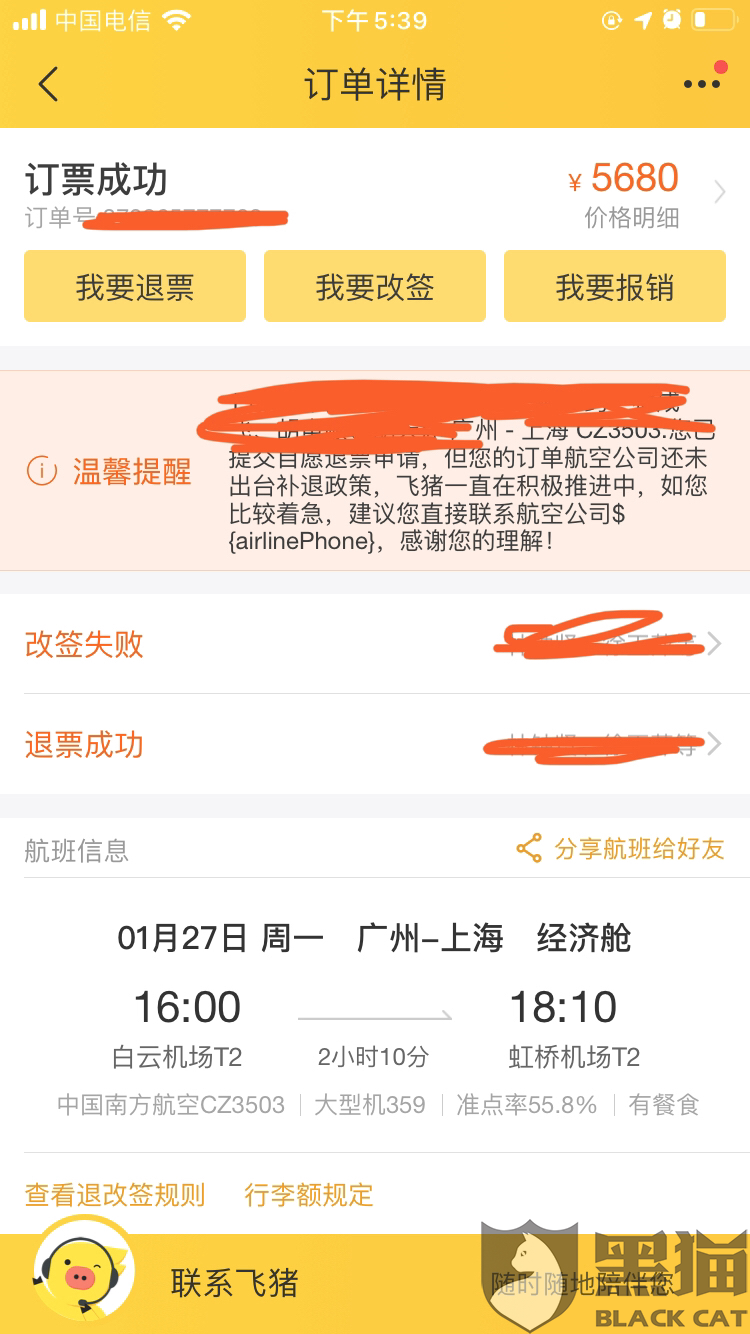The height and width of the screenshot is (1334, 750).
Task: Open the three-dot more menu
Action: [702, 85]
